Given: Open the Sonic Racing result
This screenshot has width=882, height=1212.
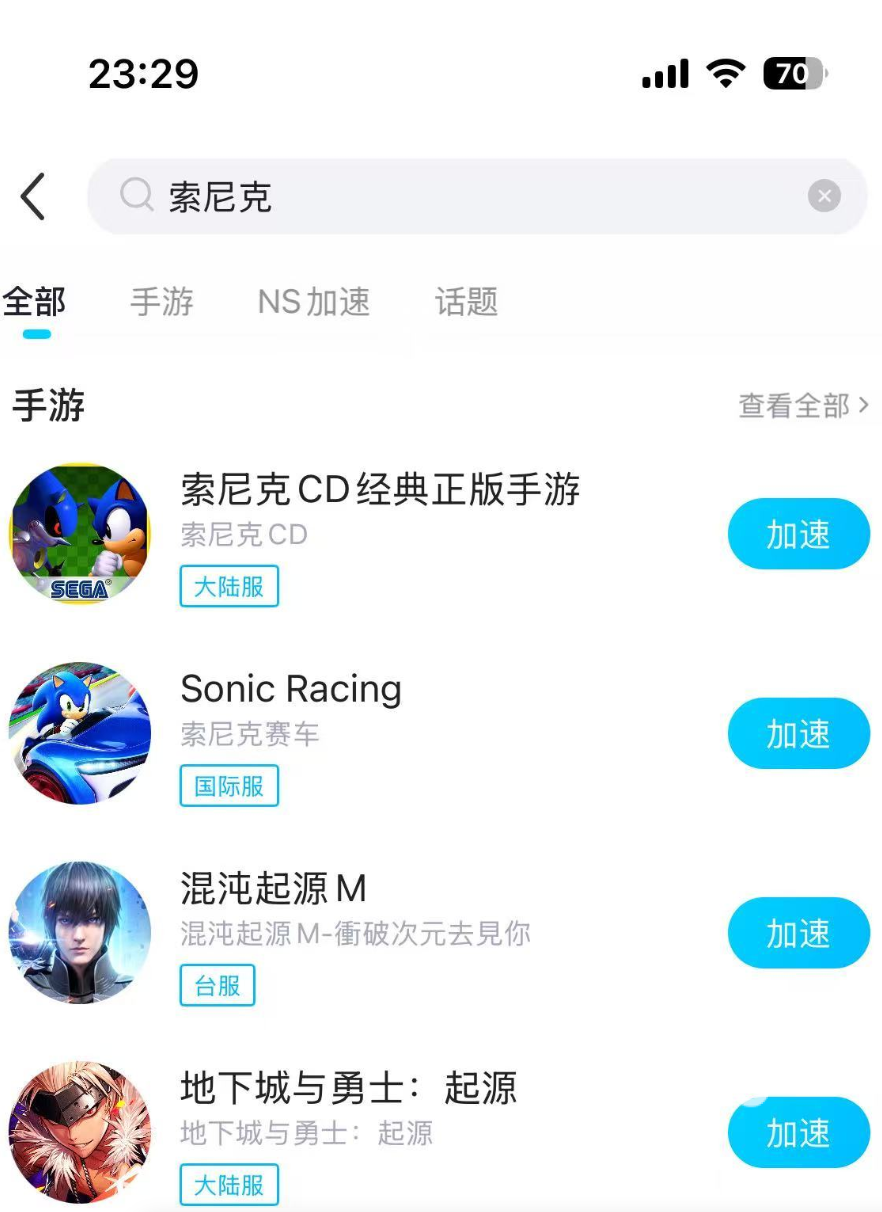Looking at the screenshot, I should [291, 689].
